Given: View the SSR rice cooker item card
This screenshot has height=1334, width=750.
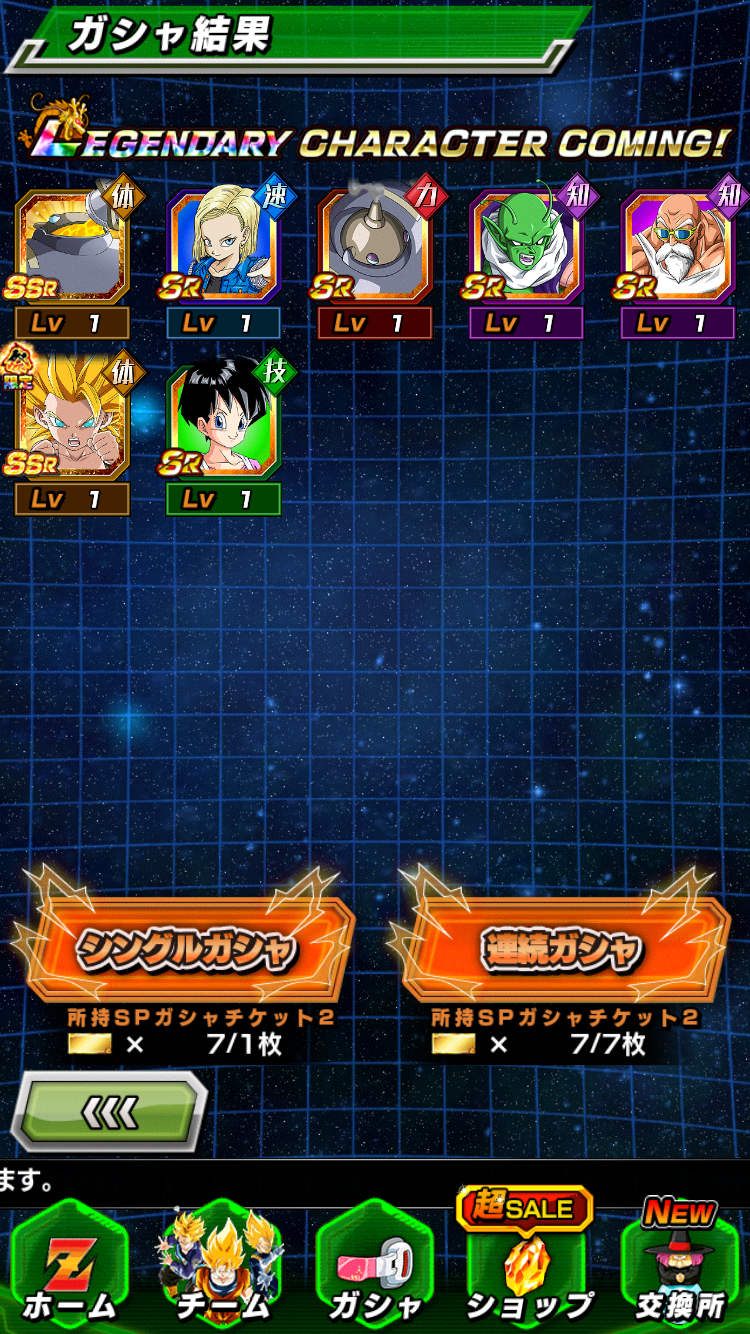Looking at the screenshot, I should 72,260.
